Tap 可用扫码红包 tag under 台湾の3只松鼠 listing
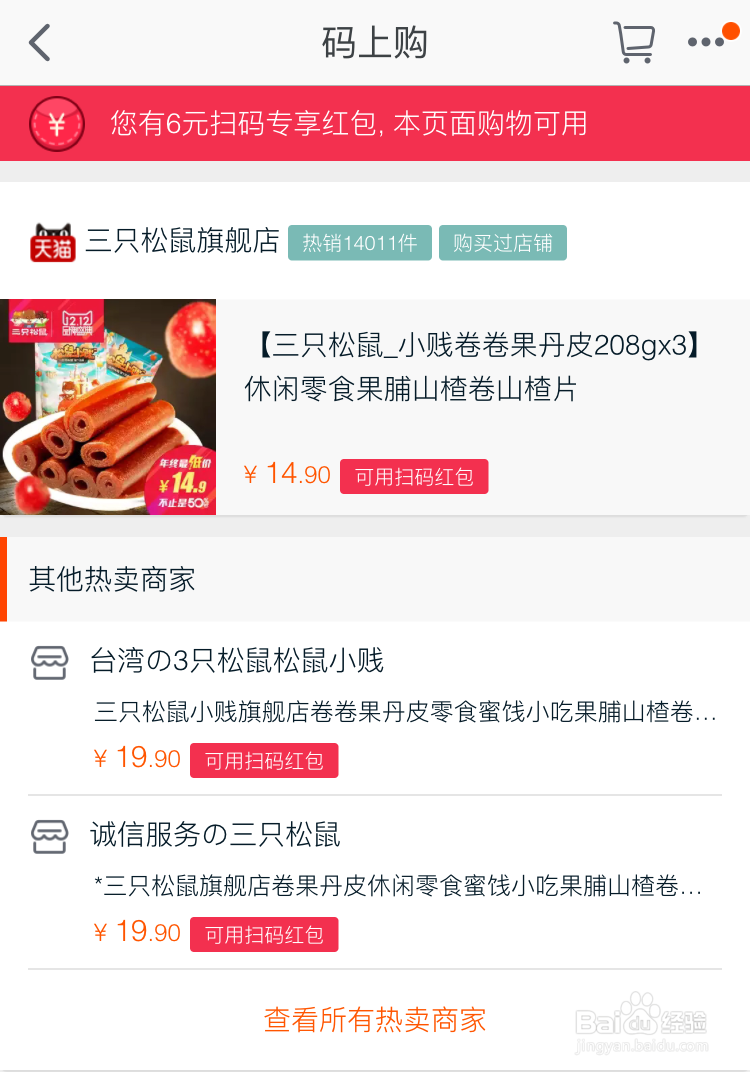 pyautogui.click(x=264, y=760)
